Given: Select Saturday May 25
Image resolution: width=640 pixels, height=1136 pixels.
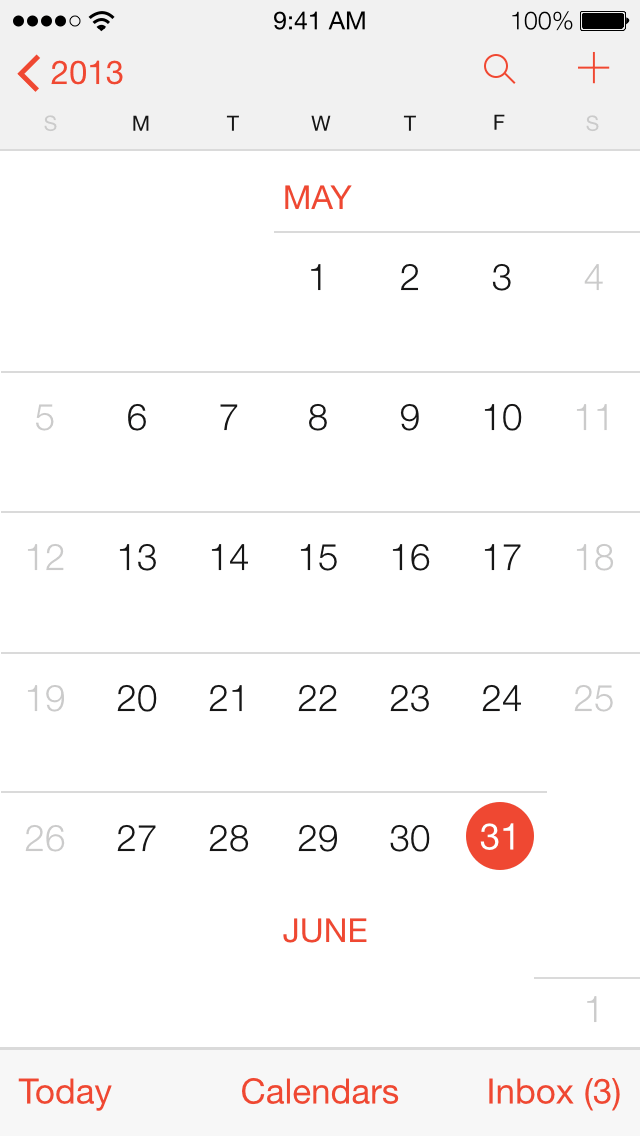Looking at the screenshot, I should click(594, 698).
